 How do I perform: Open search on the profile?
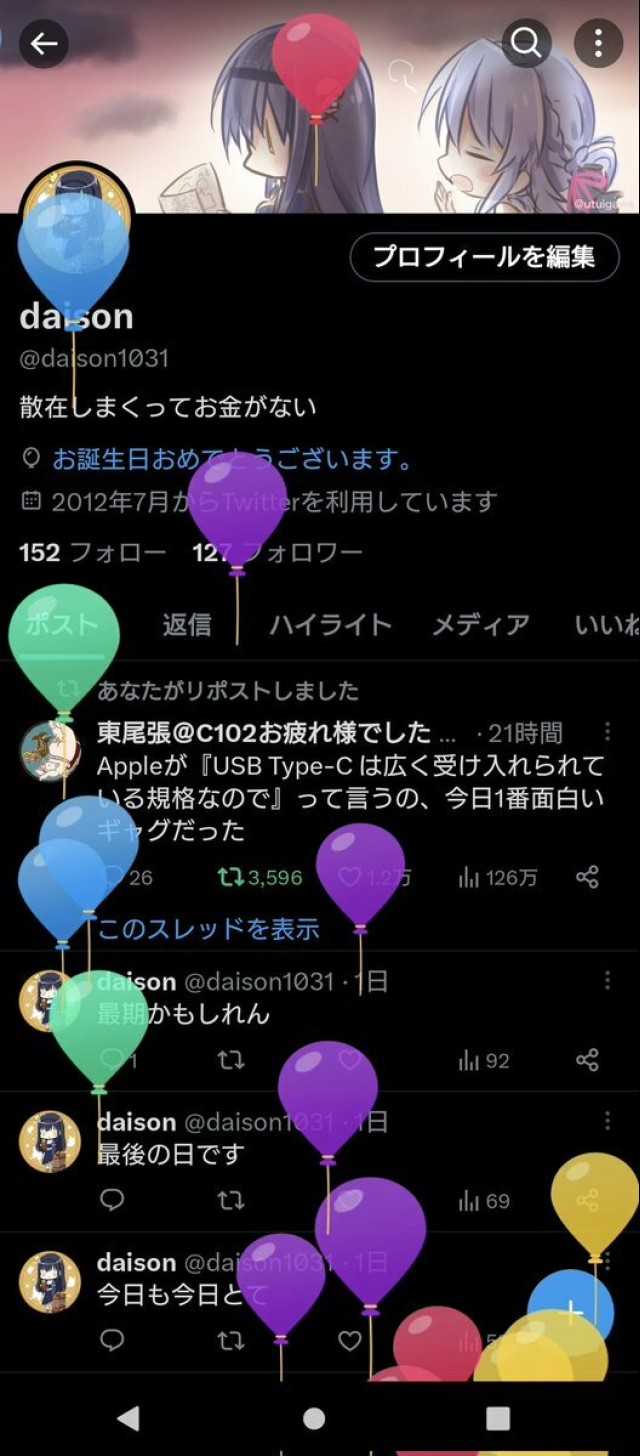[x=526, y=43]
